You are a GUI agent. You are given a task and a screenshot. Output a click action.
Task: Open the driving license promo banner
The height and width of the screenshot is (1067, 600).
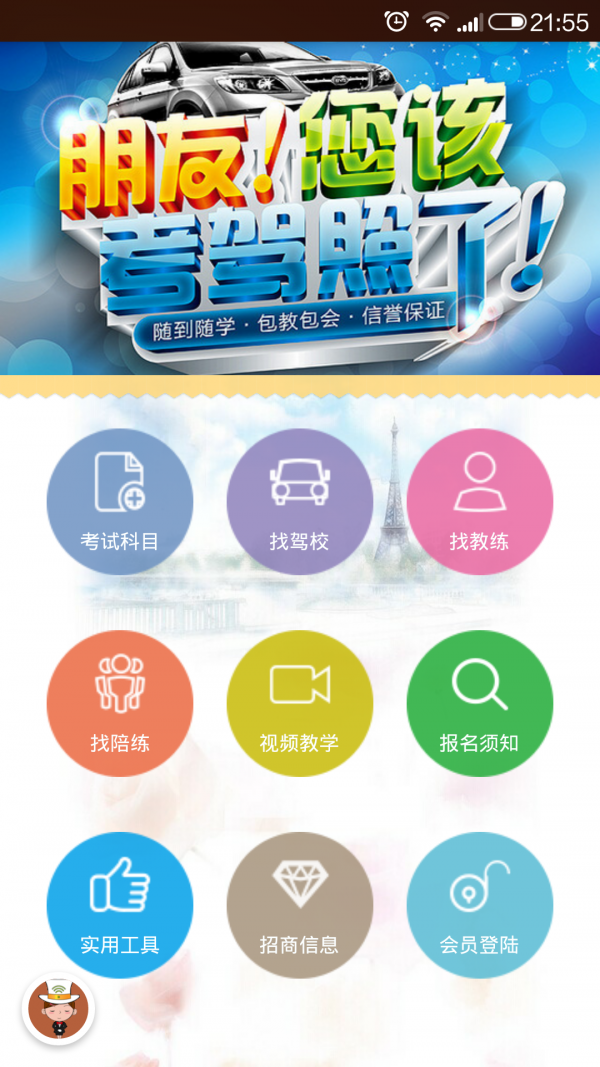click(x=300, y=208)
